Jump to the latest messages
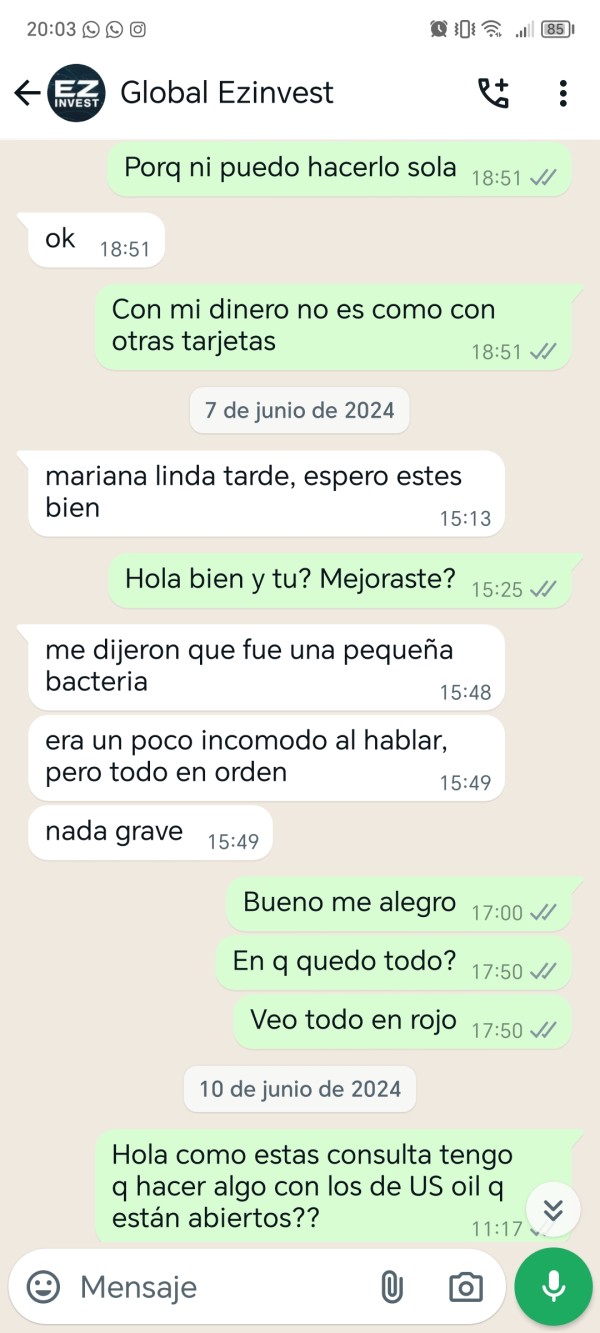The width and height of the screenshot is (600, 1333). pyautogui.click(x=553, y=1209)
